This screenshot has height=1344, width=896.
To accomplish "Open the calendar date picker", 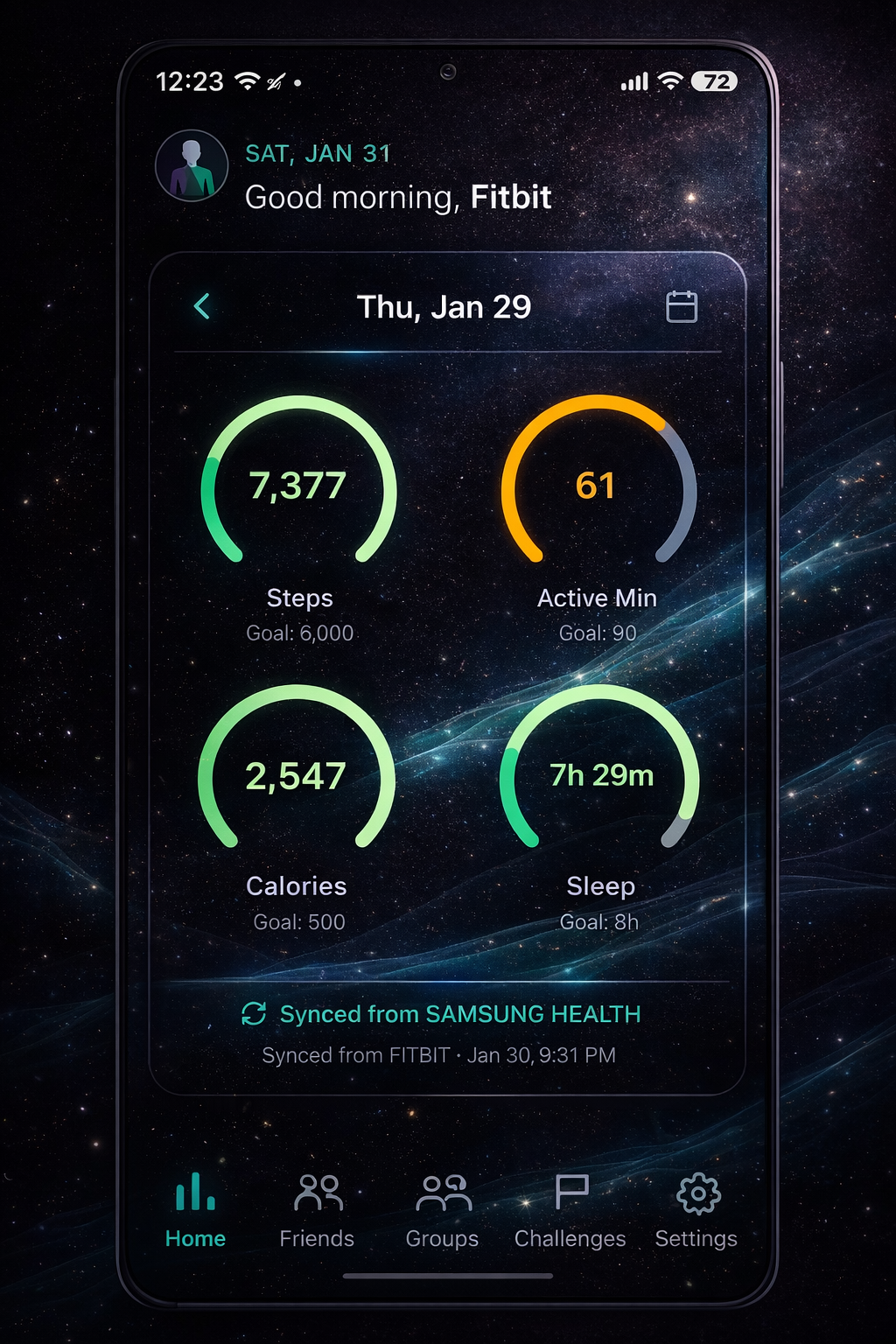I will tap(682, 307).
